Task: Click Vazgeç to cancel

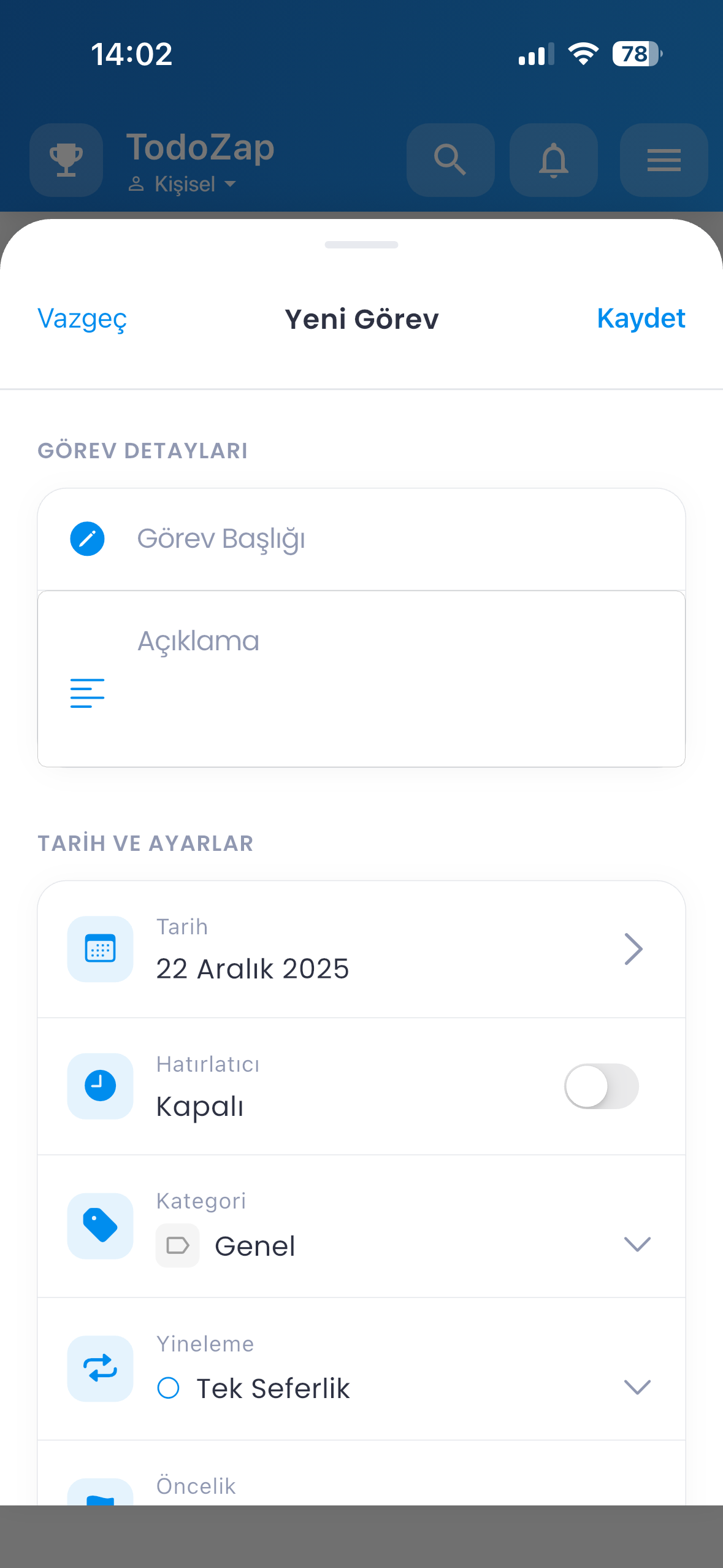Action: point(82,320)
